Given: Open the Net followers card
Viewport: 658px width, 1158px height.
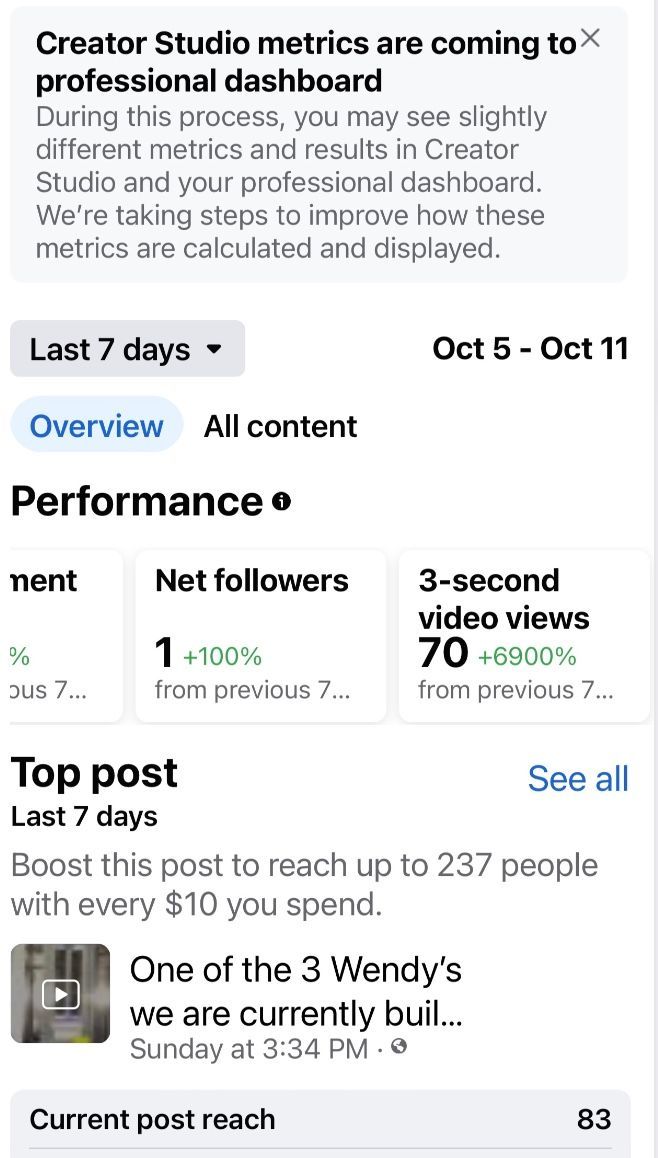Looking at the screenshot, I should [260, 635].
